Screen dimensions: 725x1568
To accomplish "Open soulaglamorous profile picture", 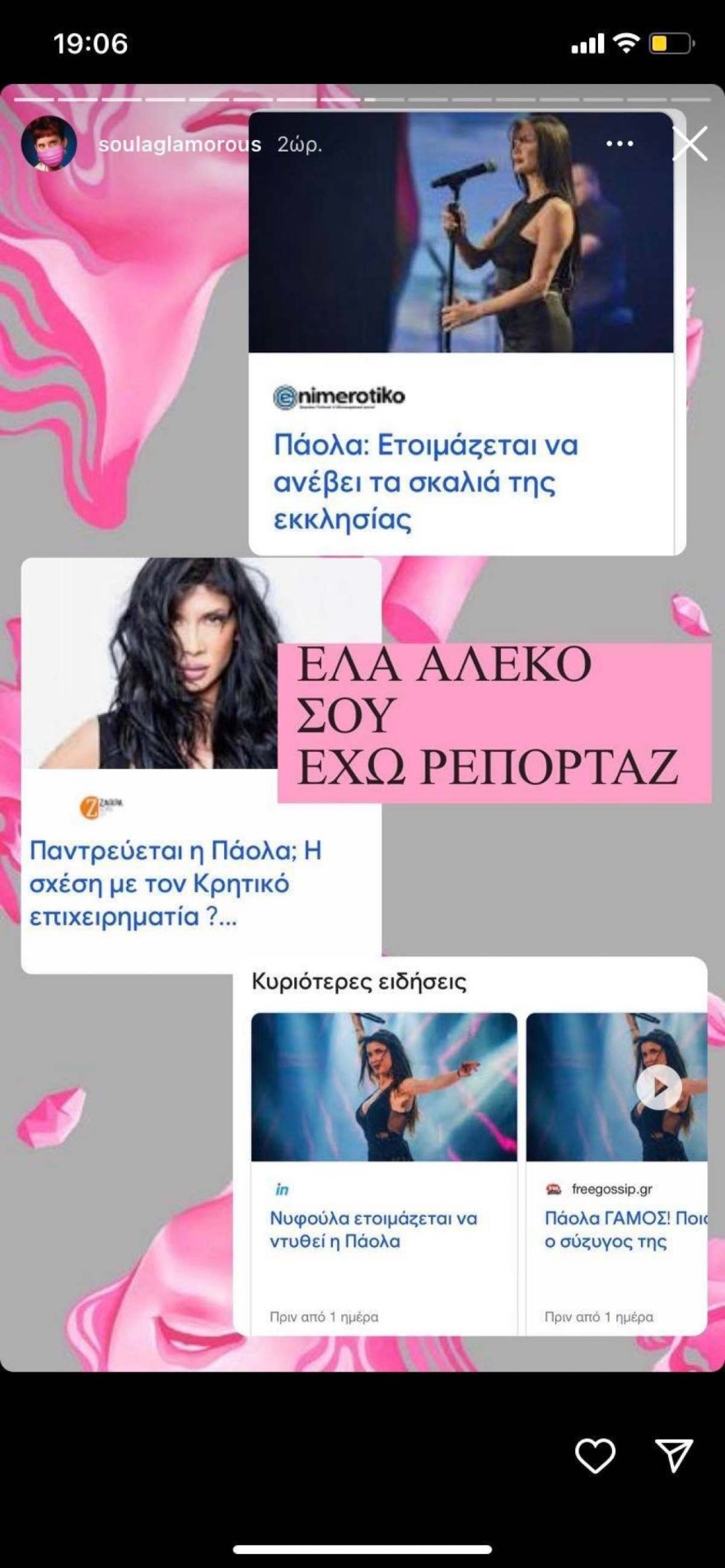I will (x=49, y=144).
